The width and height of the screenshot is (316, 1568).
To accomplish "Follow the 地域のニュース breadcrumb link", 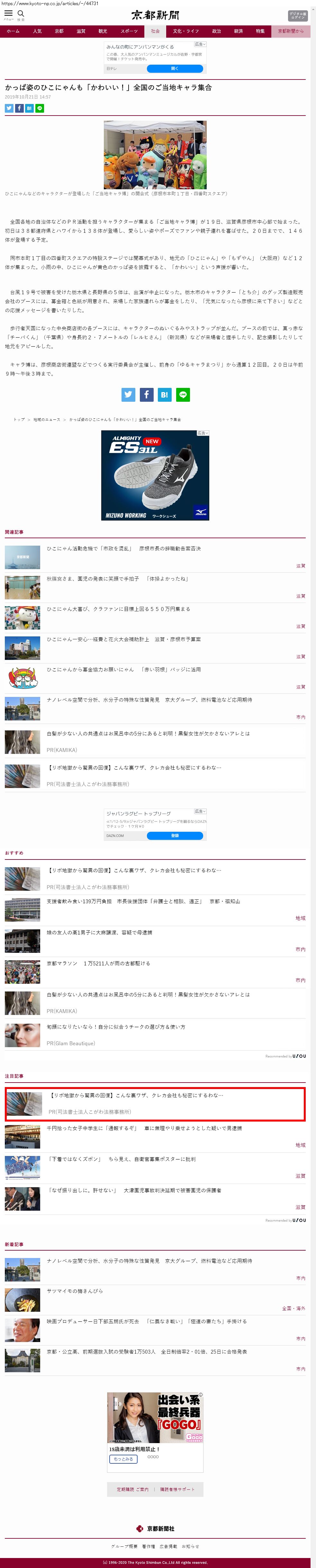I will coord(47,419).
